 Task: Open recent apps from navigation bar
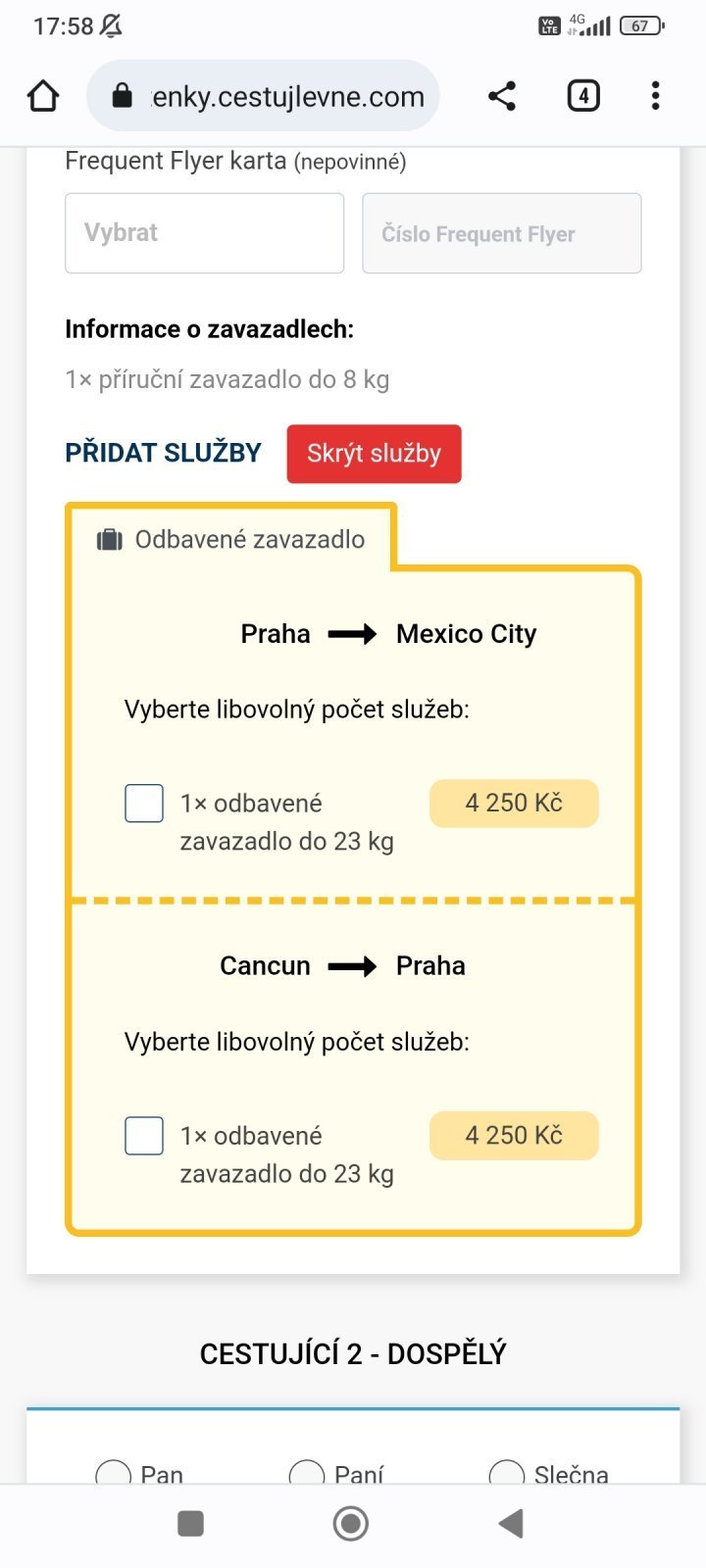click(190, 1523)
